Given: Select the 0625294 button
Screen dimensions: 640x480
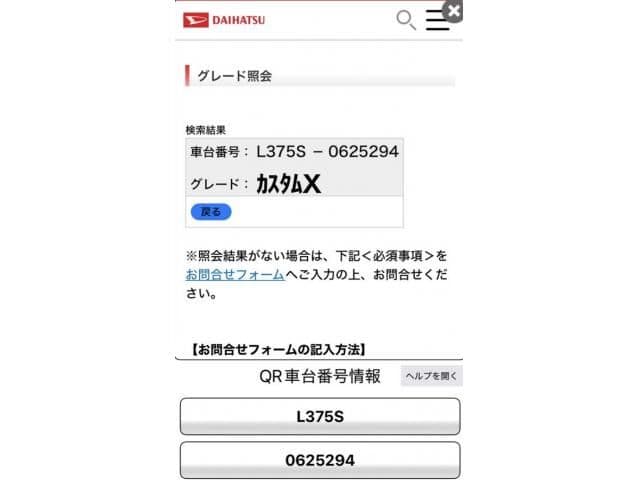Looking at the screenshot, I should (320, 460).
